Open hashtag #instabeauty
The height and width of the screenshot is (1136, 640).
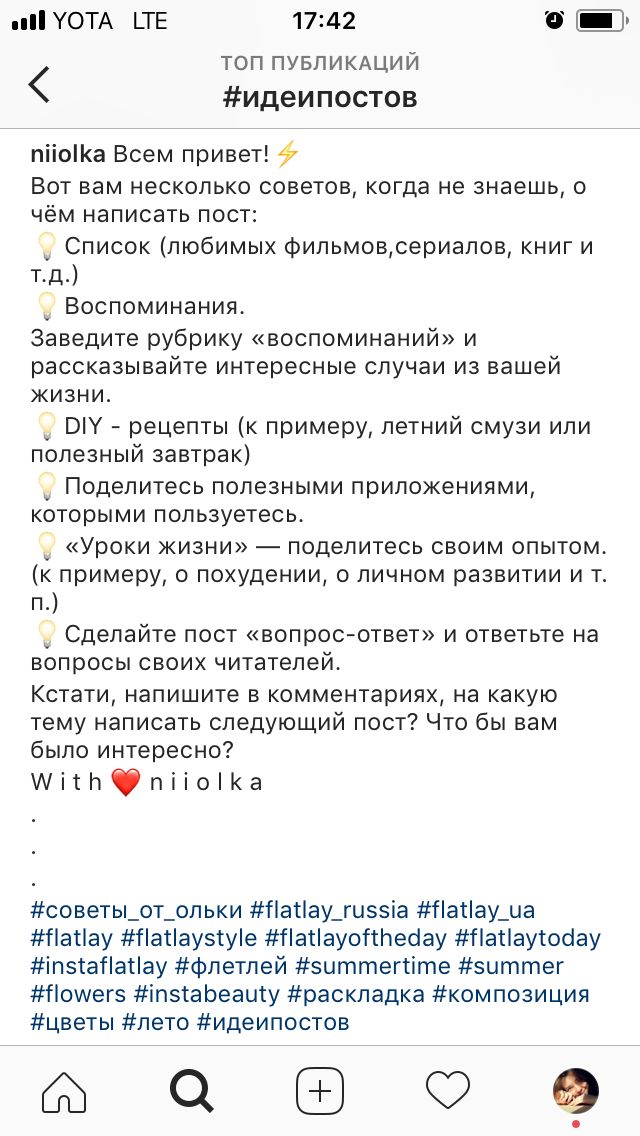pyautogui.click(x=207, y=995)
